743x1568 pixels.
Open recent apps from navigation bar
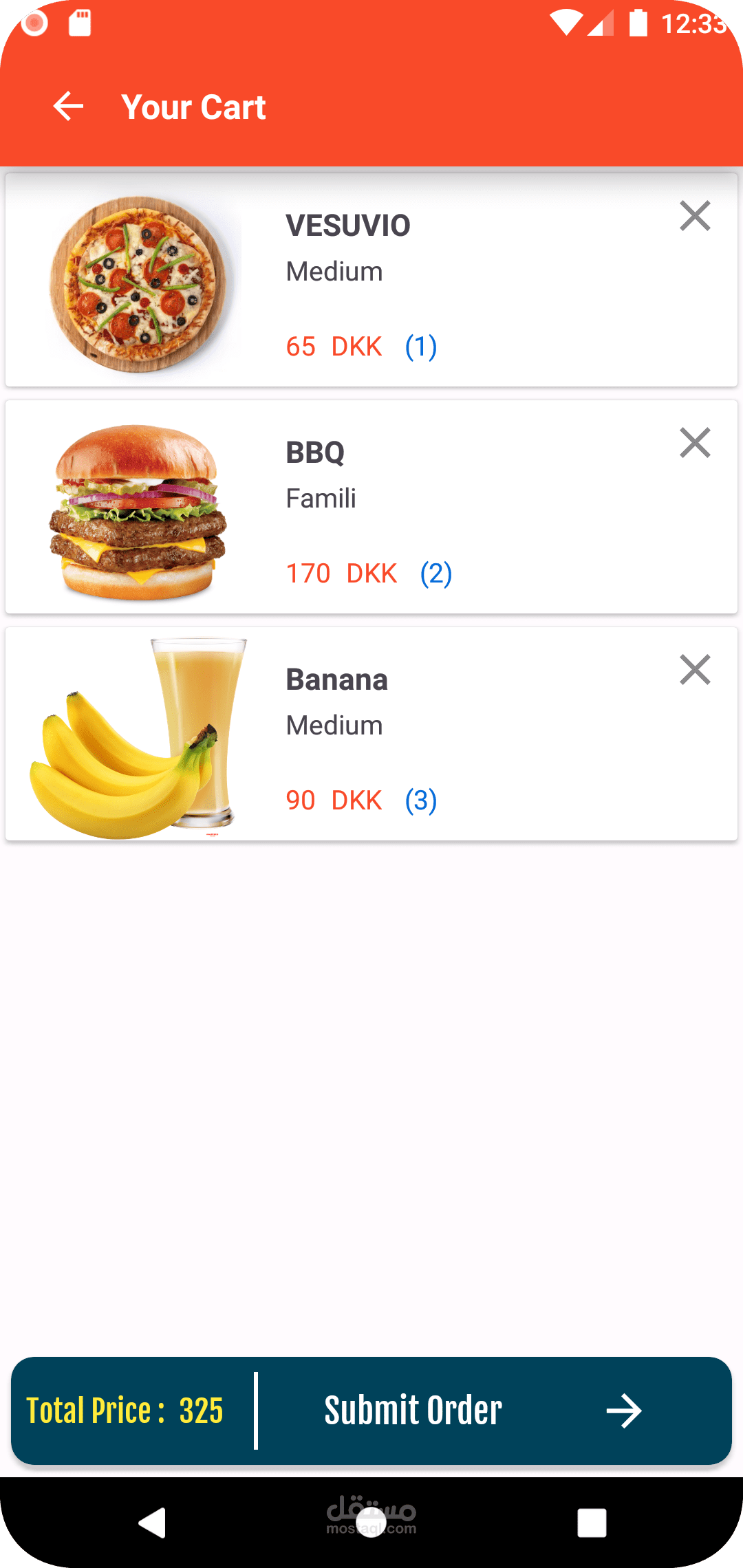tap(592, 1523)
